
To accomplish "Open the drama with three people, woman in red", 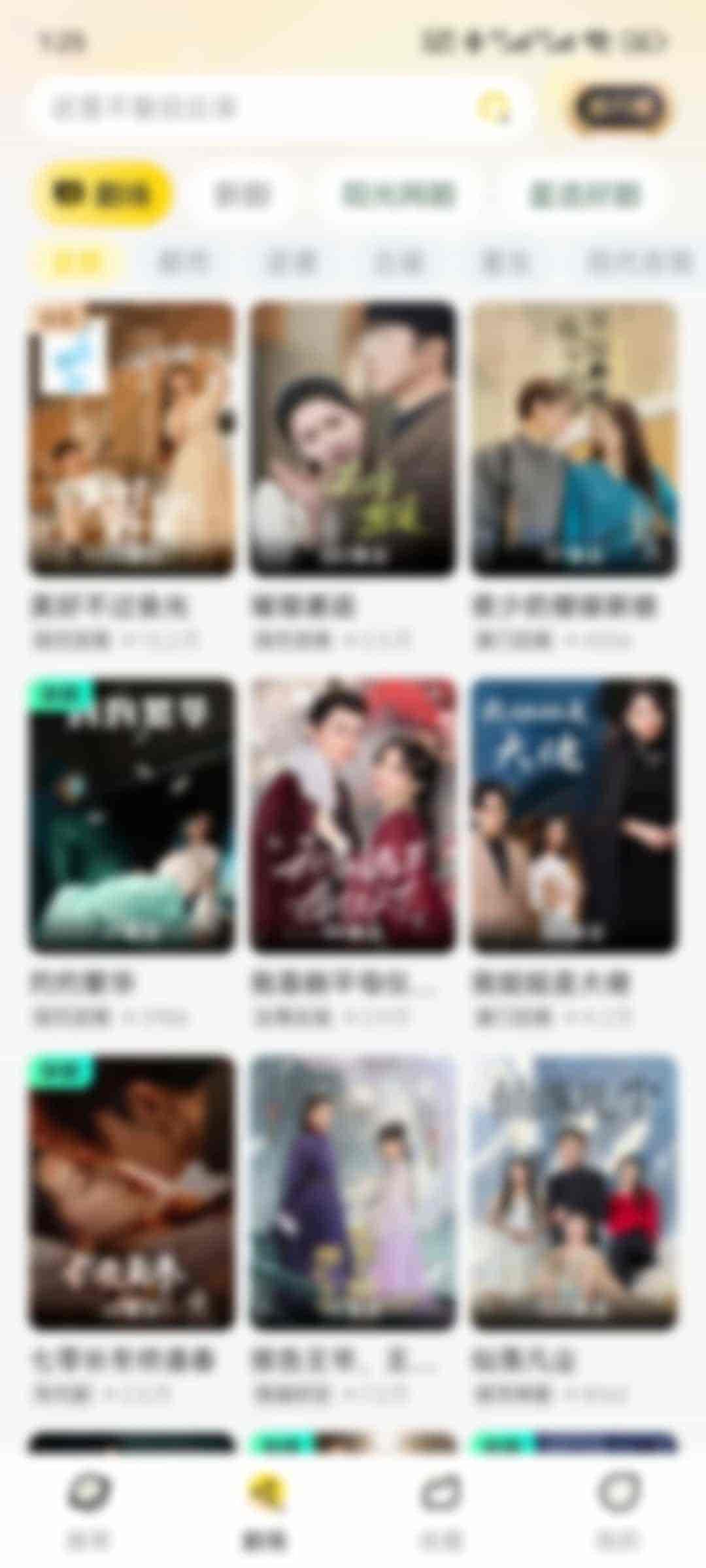I will point(574,1192).
